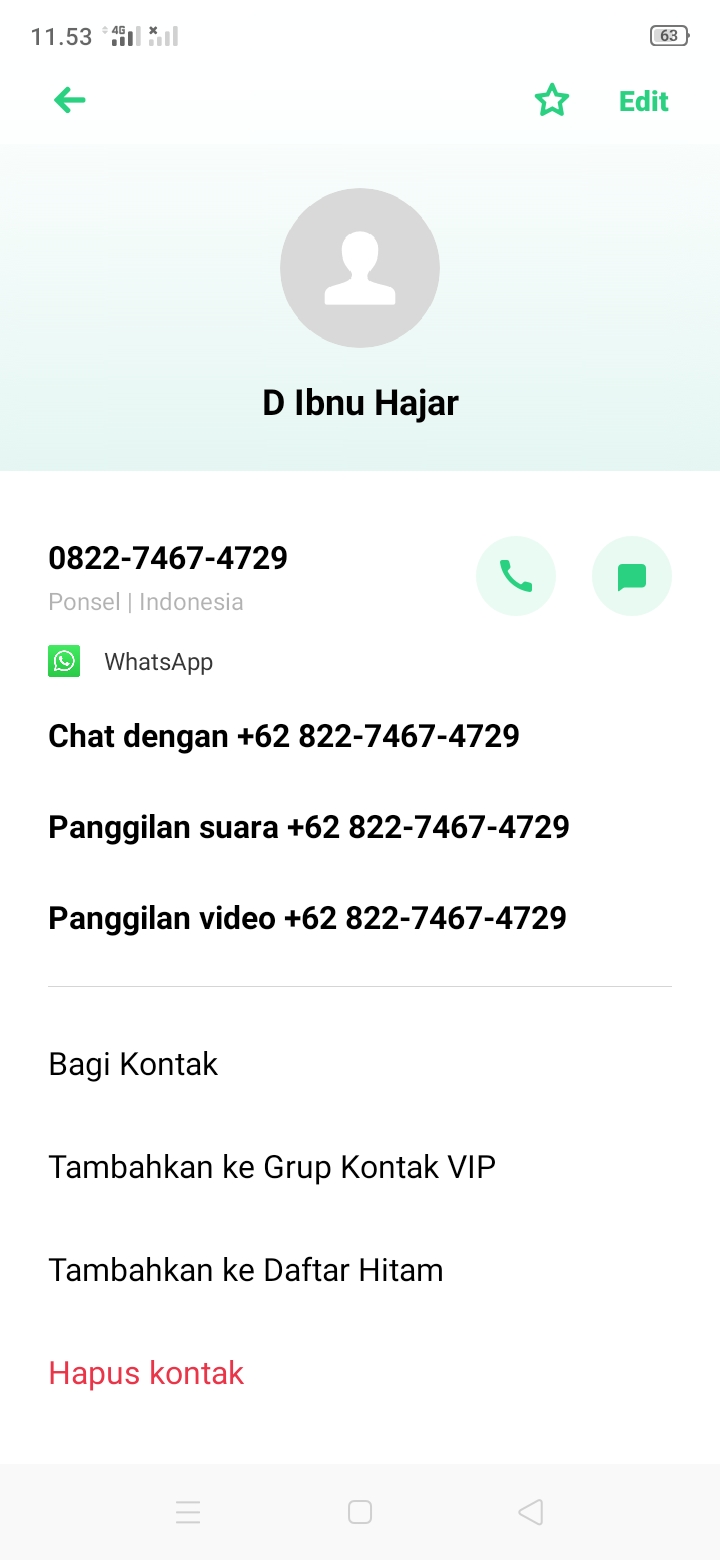Go to home screen via navigation bar

pyautogui.click(x=360, y=1512)
